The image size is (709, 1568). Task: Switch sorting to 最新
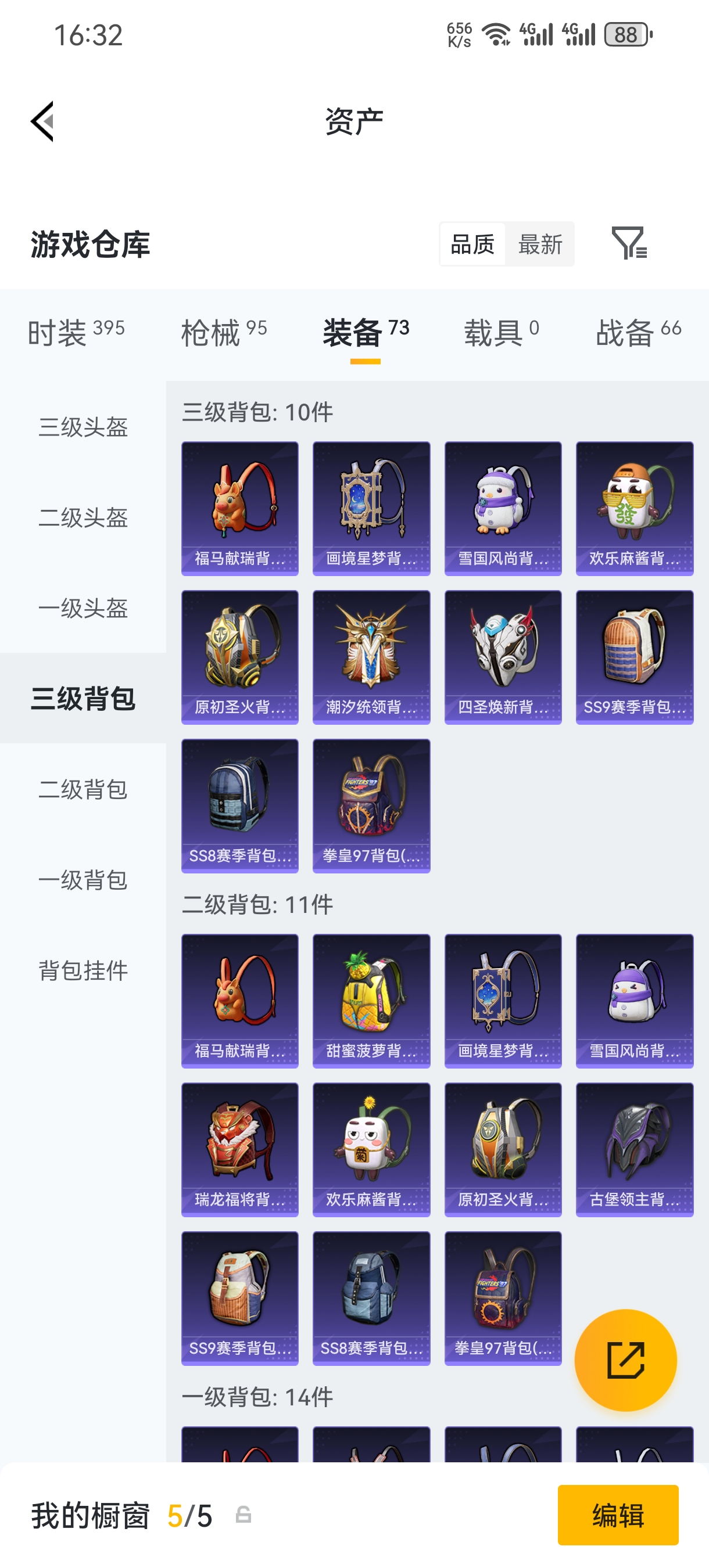(x=542, y=244)
